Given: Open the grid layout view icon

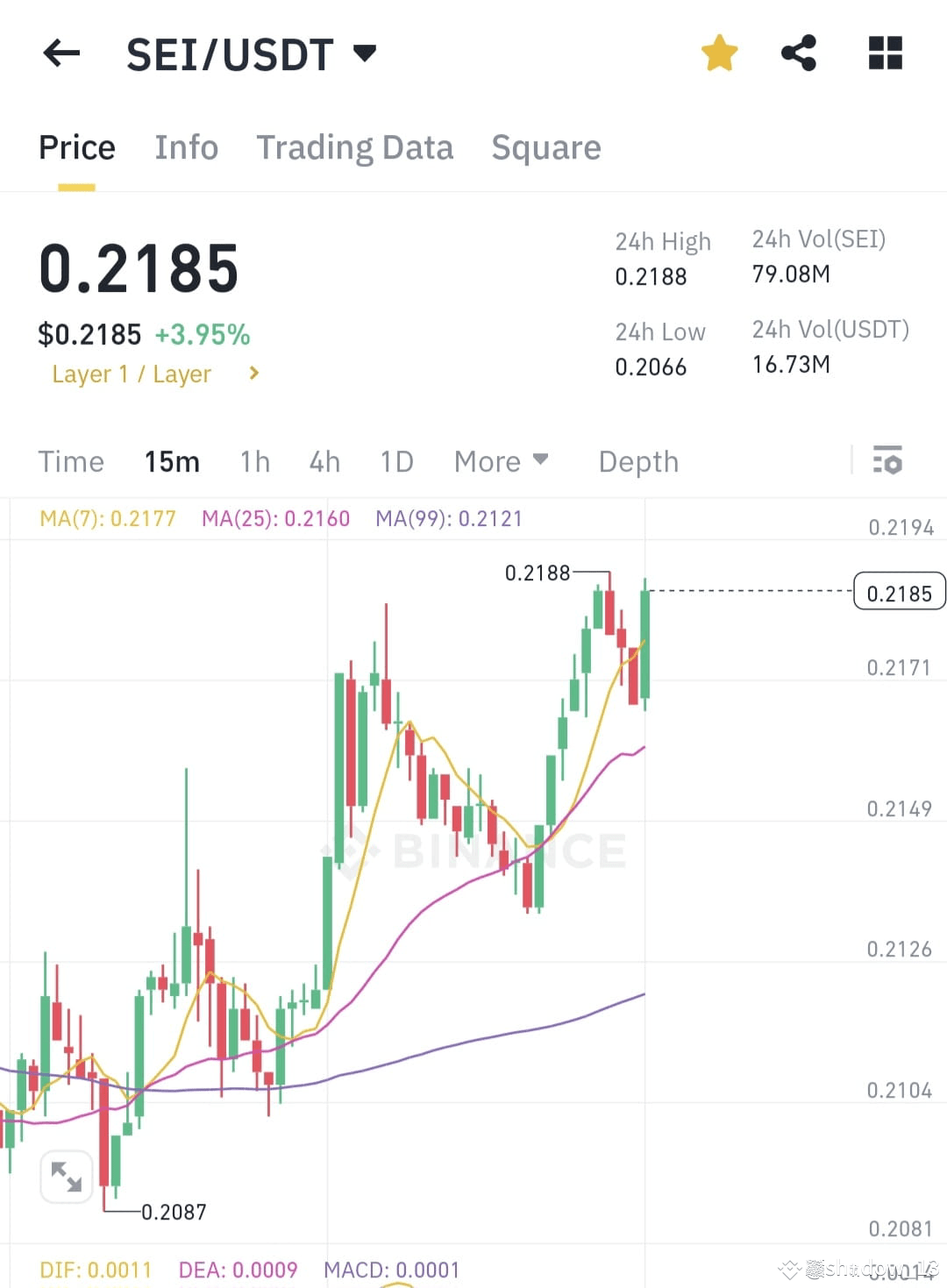Looking at the screenshot, I should 884,53.
